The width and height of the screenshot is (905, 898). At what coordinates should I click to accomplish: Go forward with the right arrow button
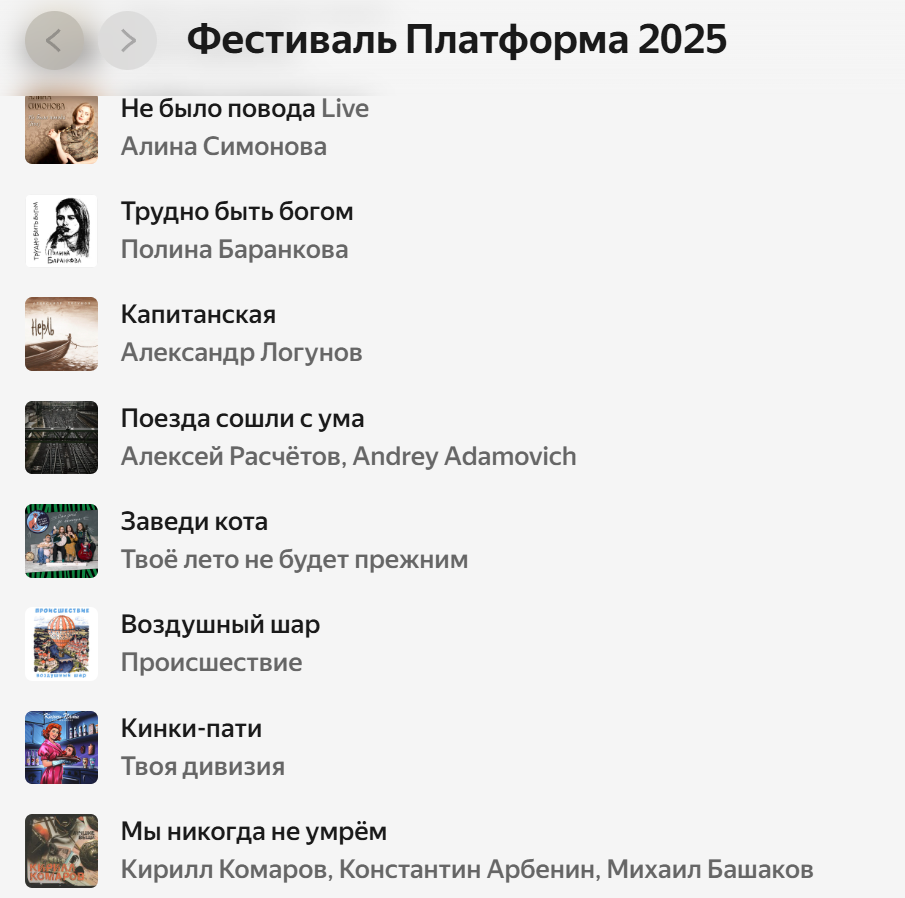[x=128, y=41]
